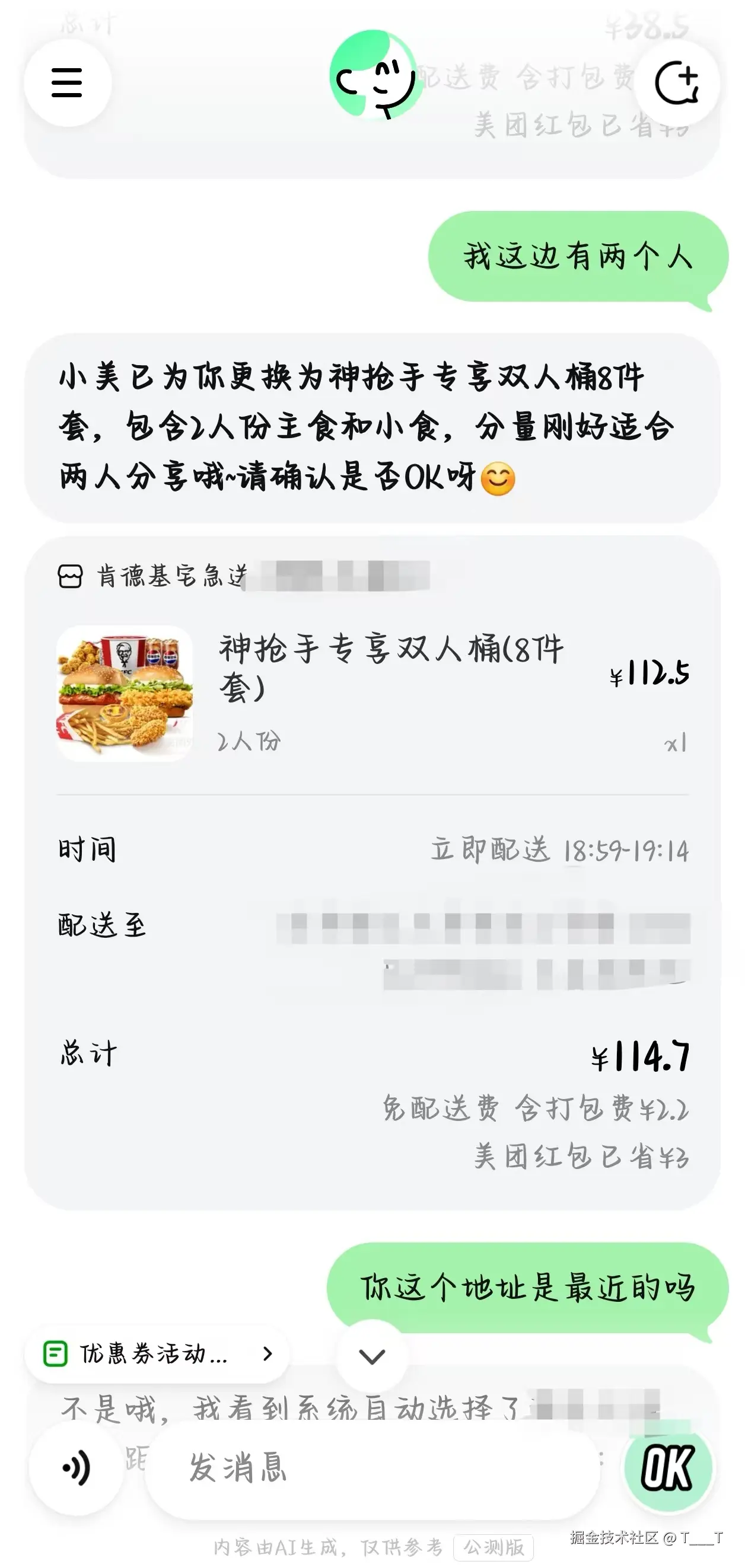Open the 优惠券活动 coupon chip
745x1568 pixels.
[x=157, y=1355]
